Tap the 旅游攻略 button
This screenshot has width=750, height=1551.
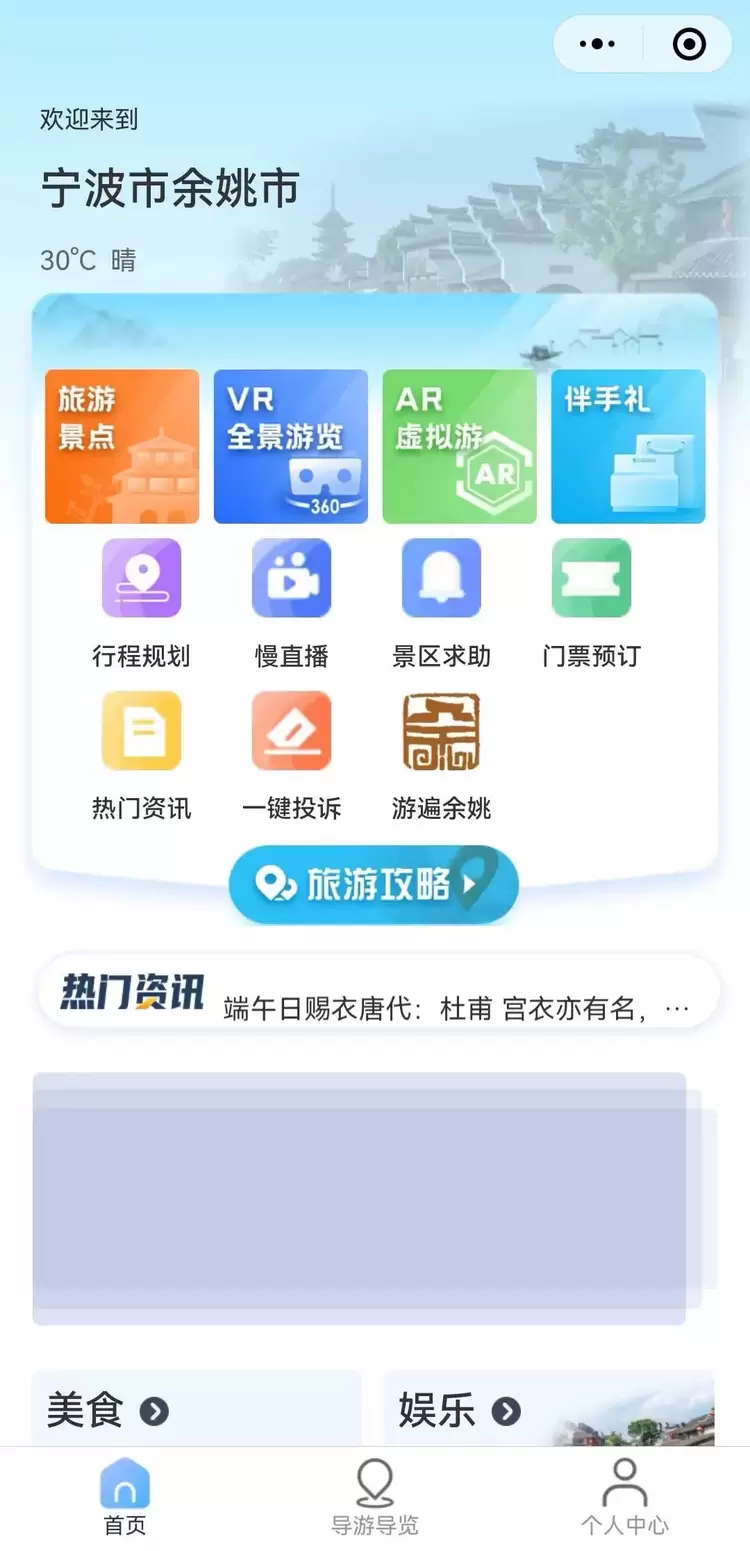(374, 884)
